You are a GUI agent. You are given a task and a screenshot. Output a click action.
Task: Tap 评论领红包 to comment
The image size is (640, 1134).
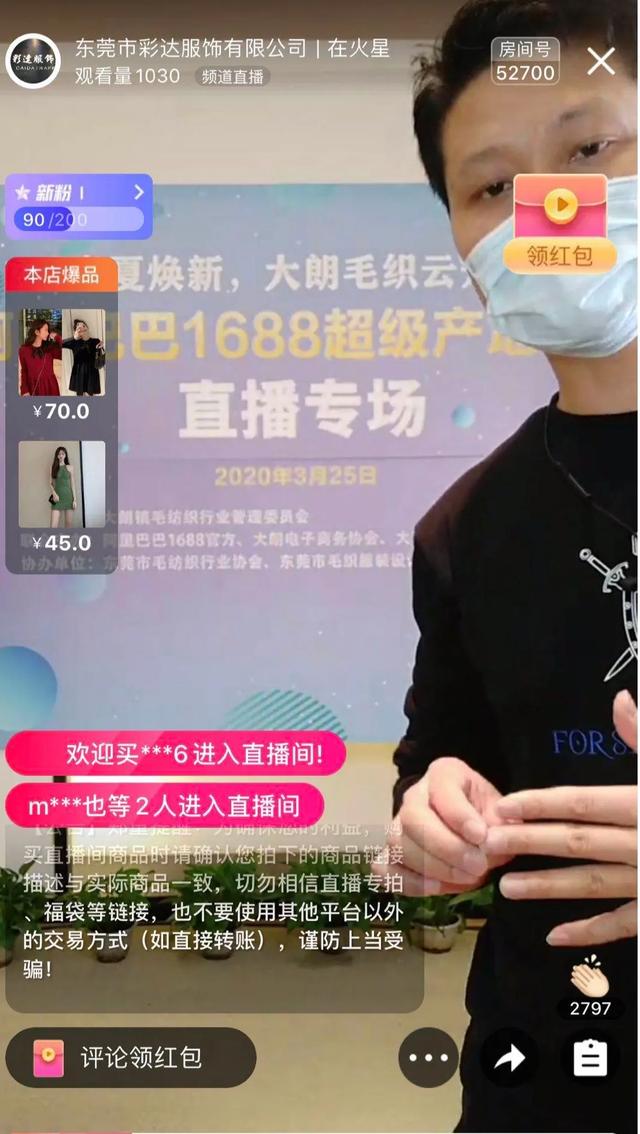point(130,1057)
